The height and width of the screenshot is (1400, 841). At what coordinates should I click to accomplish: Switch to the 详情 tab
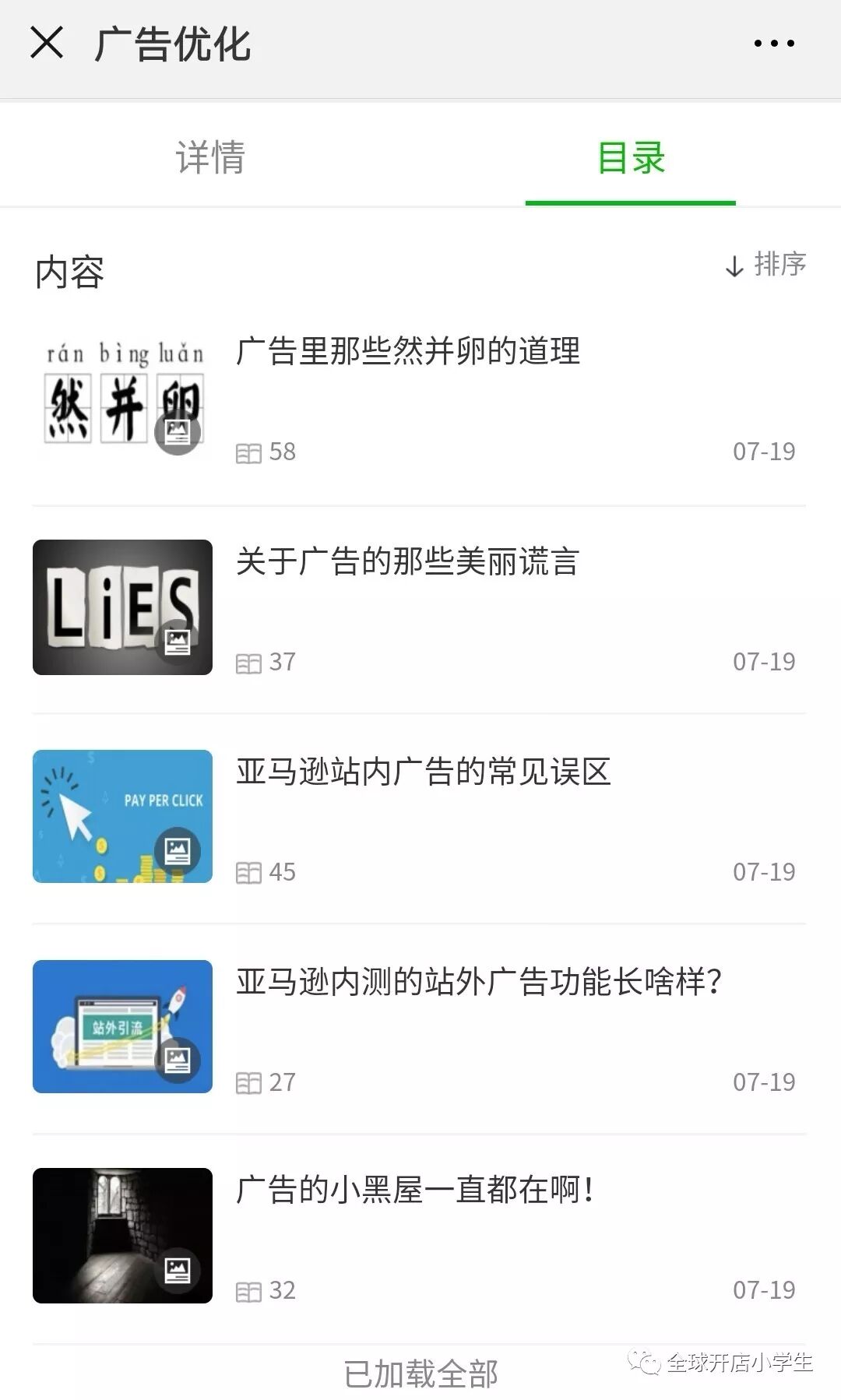click(210, 157)
